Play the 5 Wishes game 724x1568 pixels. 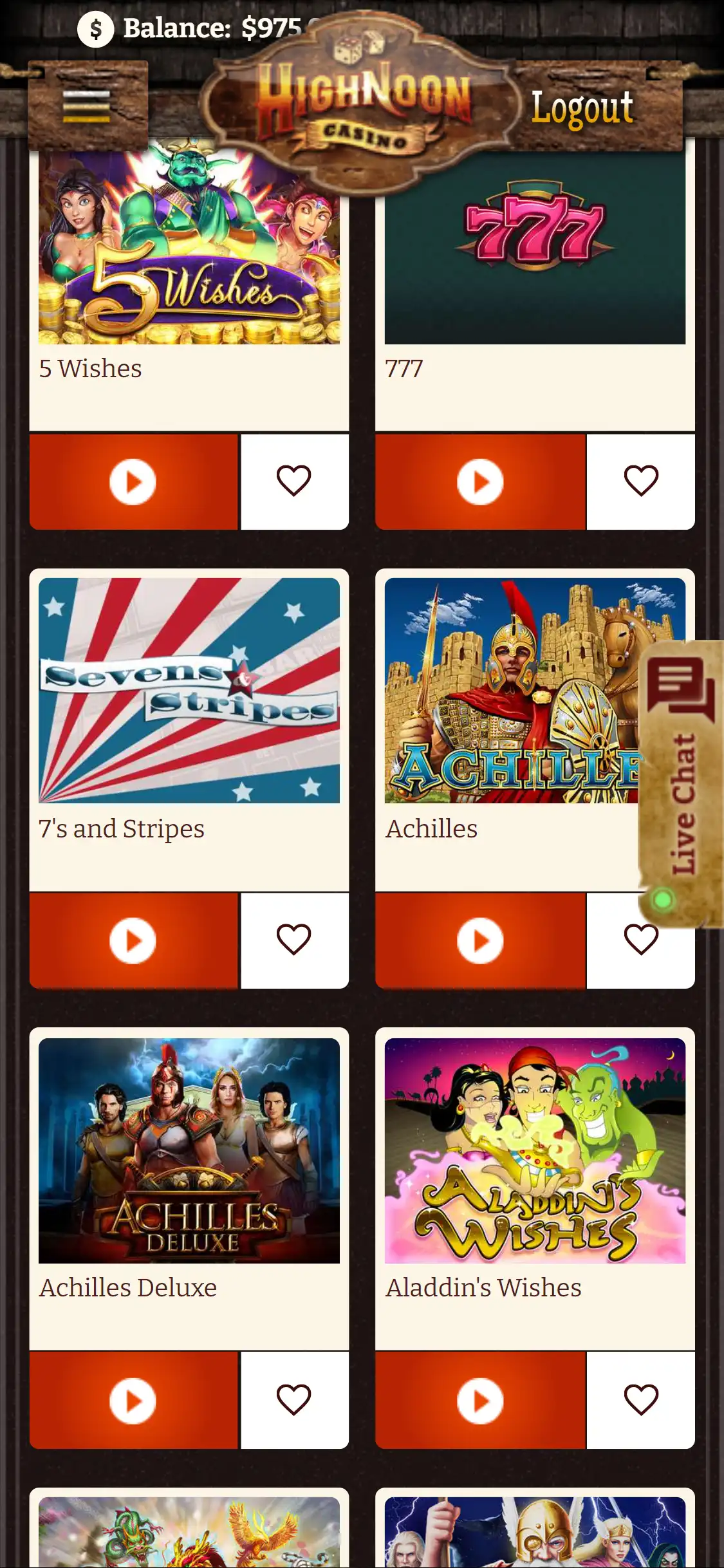[x=133, y=481]
